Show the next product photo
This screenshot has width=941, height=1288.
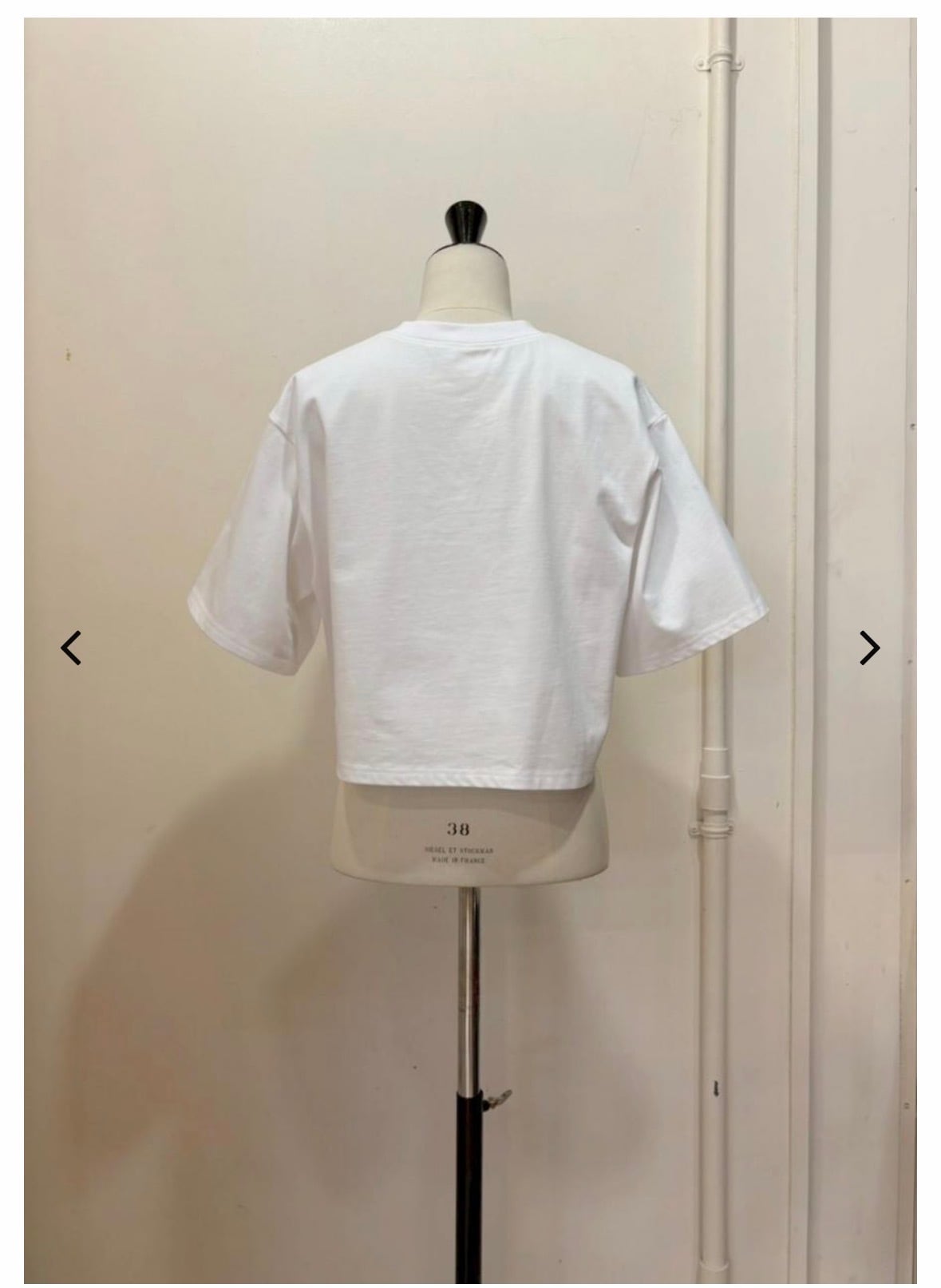click(869, 648)
